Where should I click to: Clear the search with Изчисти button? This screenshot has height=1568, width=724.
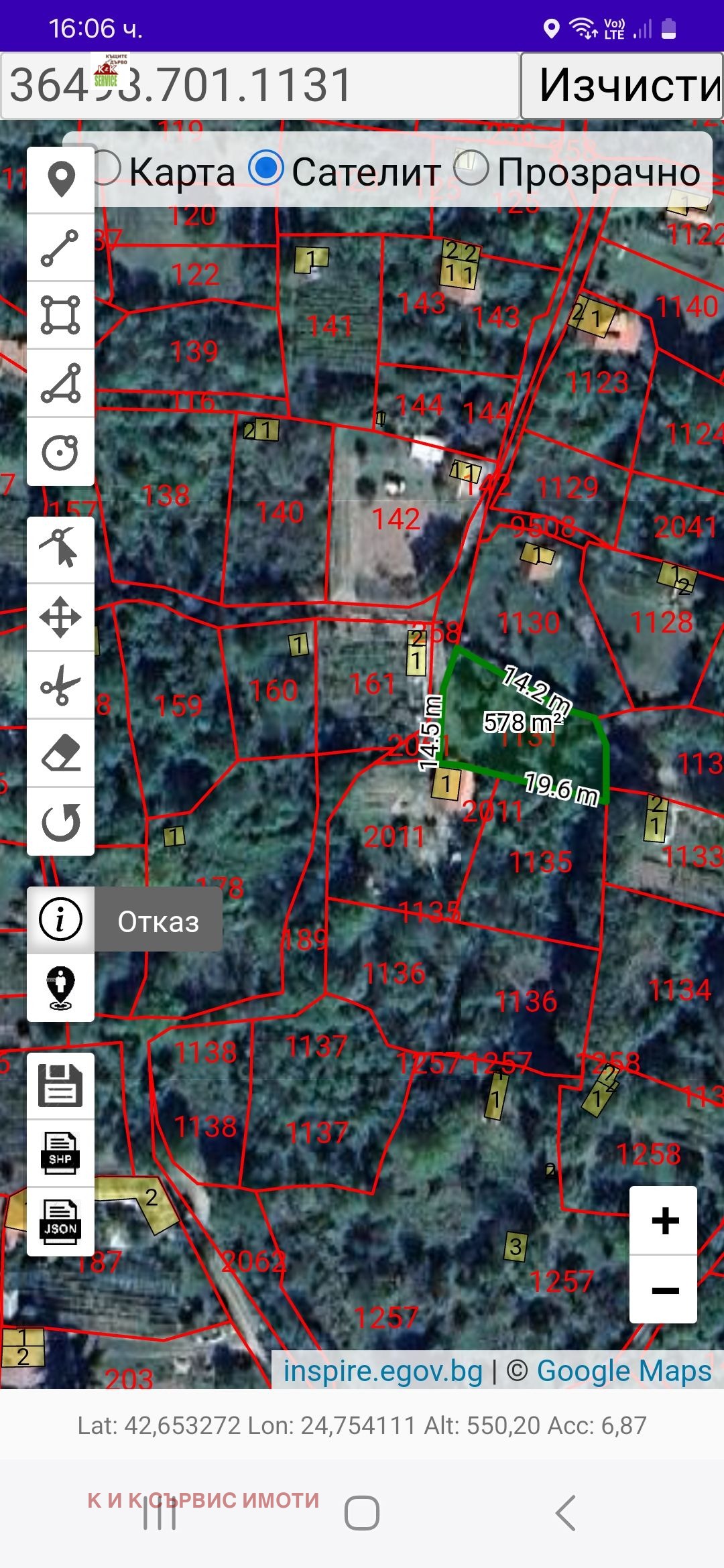click(x=622, y=86)
